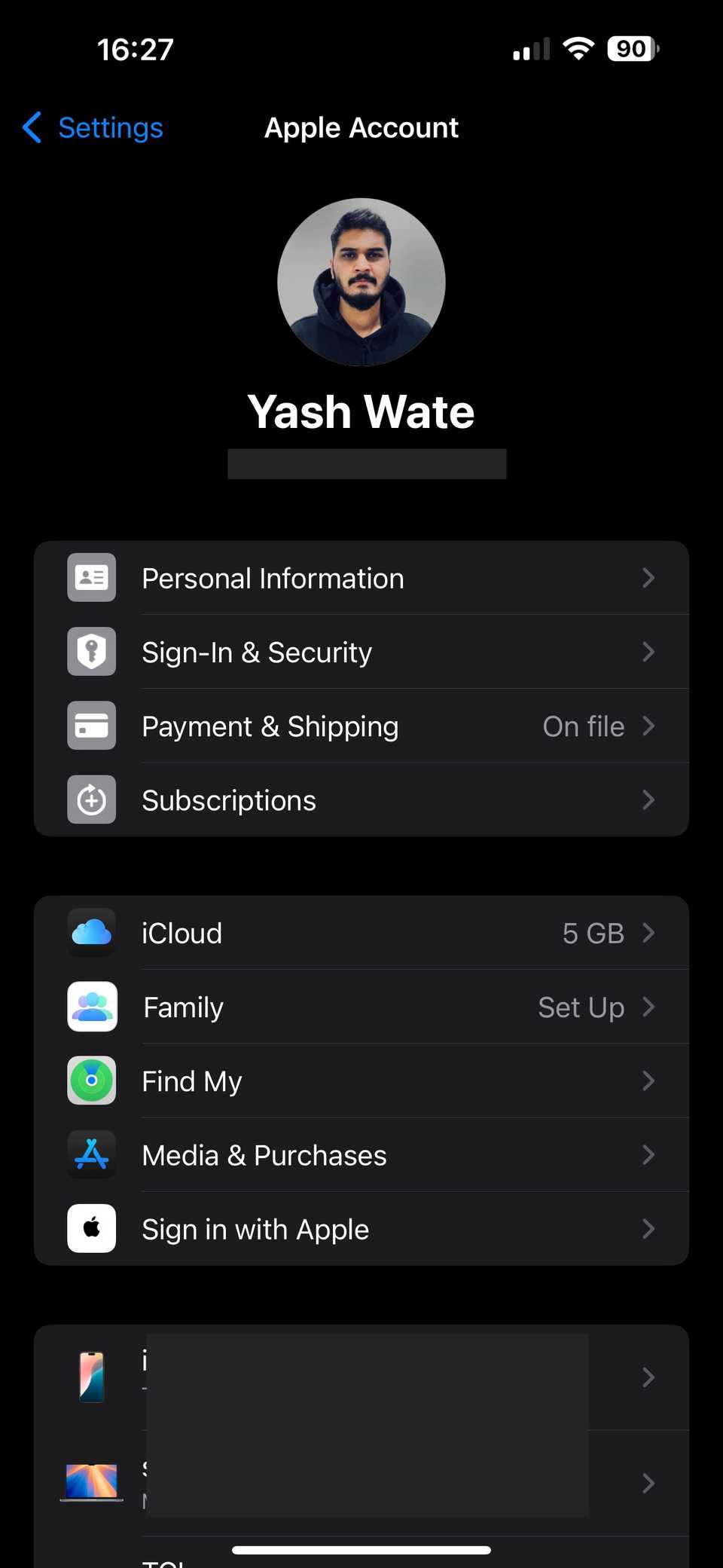Open Subscriptions via circular arrow icon
Screen dimensions: 723x1568
[x=91, y=799]
